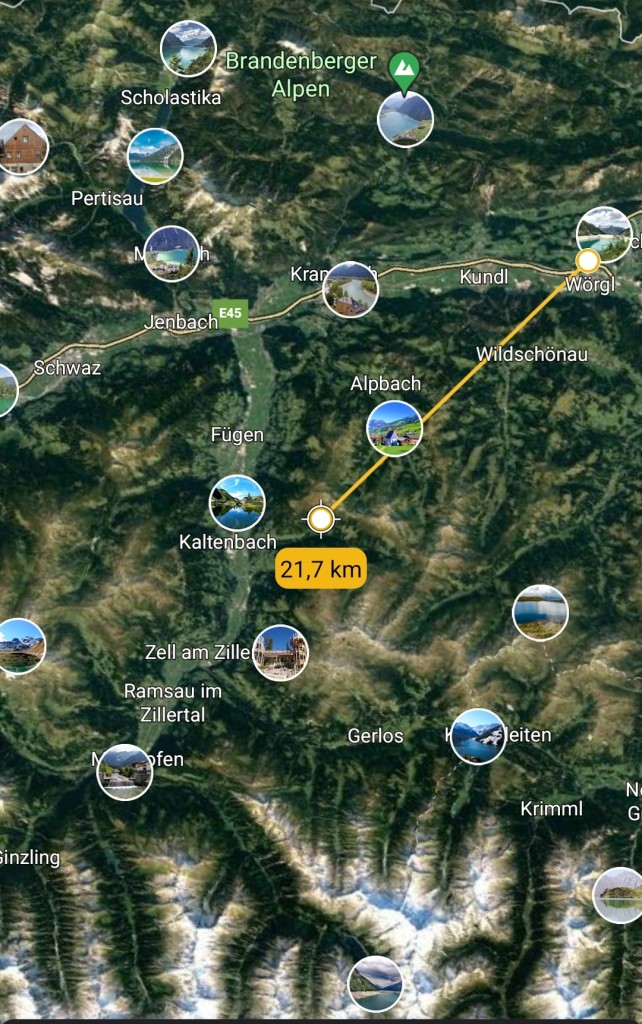642x1024 pixels.
Task: Open the photo marker at Mayrhofen
Action: coord(125,772)
